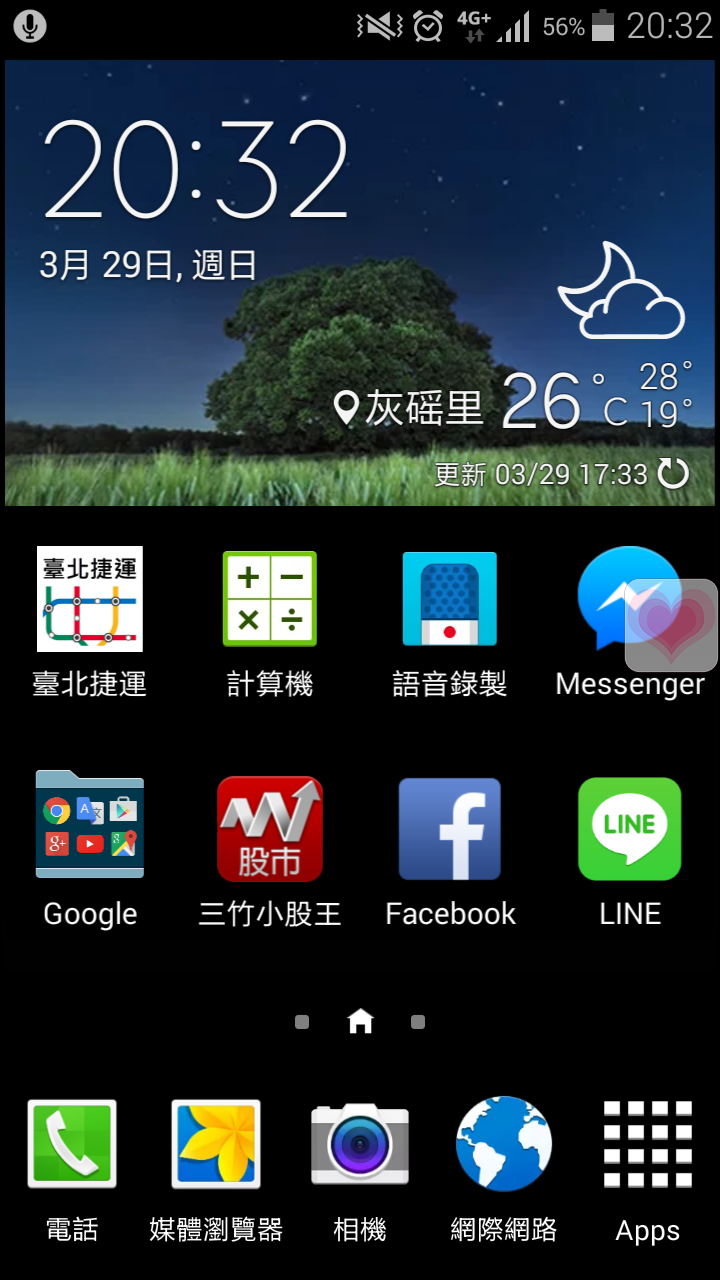Image resolution: width=720 pixels, height=1280 pixels.
Task: Open the 電話 phone dialer
Action: [72, 1144]
